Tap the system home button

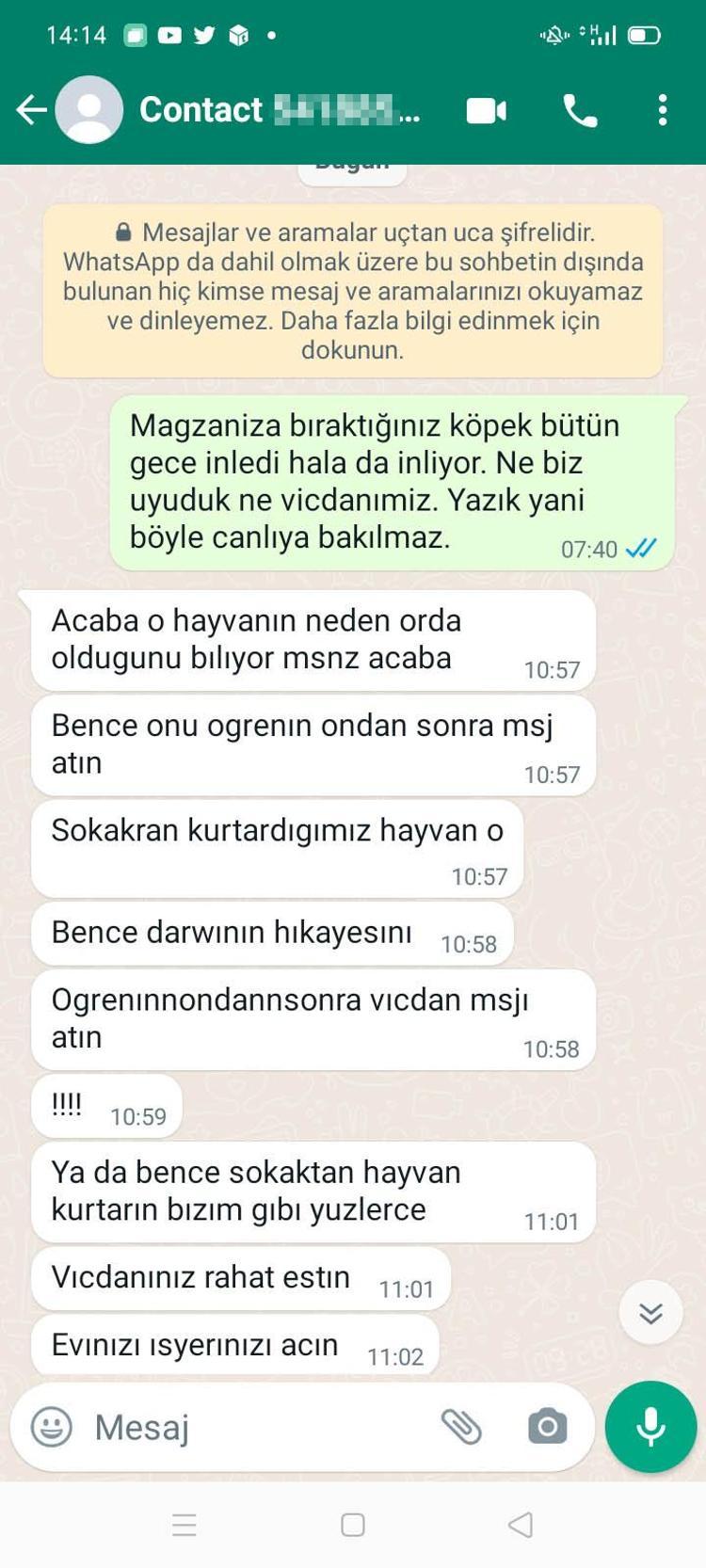coord(353,1525)
